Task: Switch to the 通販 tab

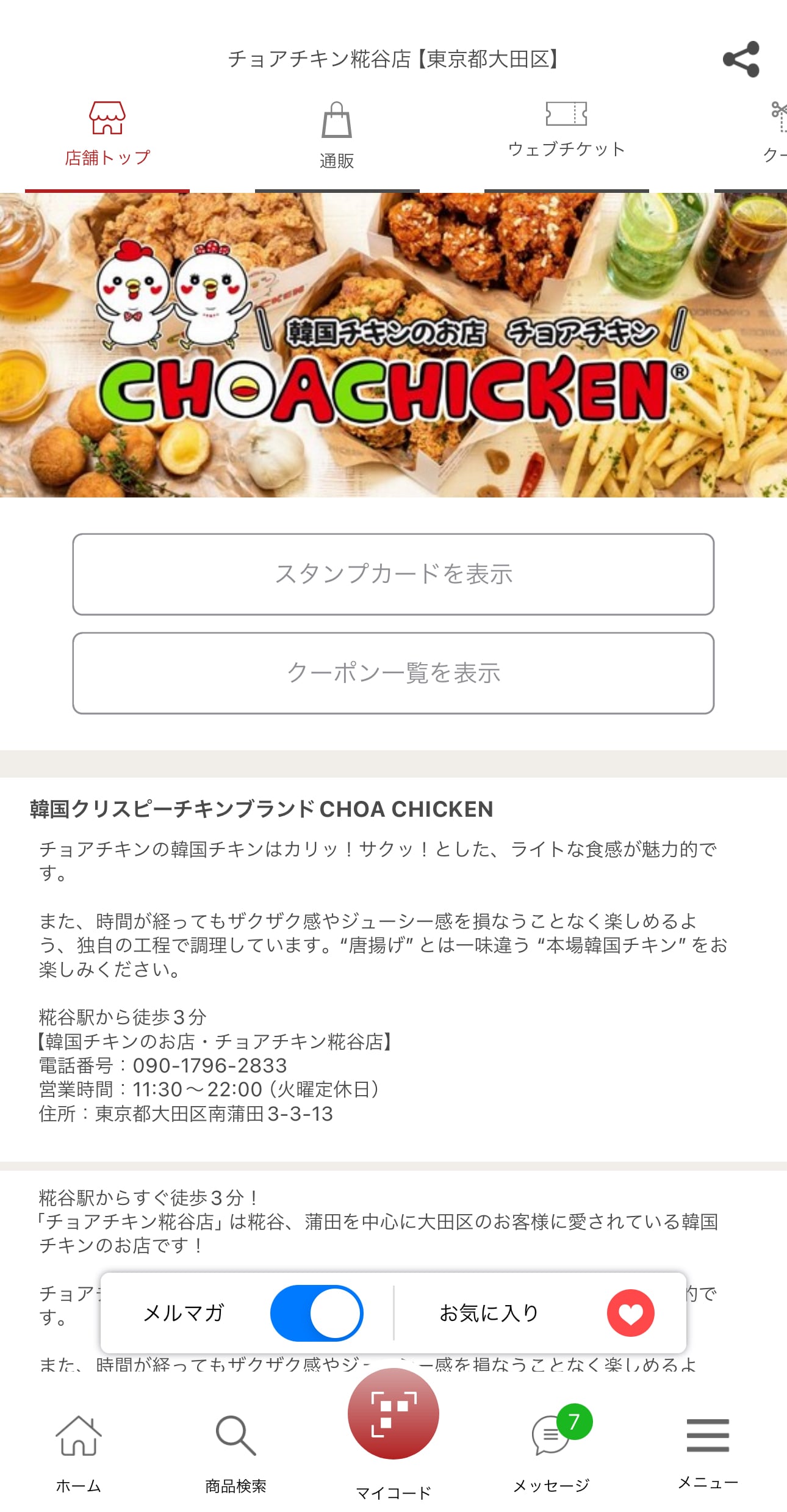Action: pyautogui.click(x=337, y=137)
